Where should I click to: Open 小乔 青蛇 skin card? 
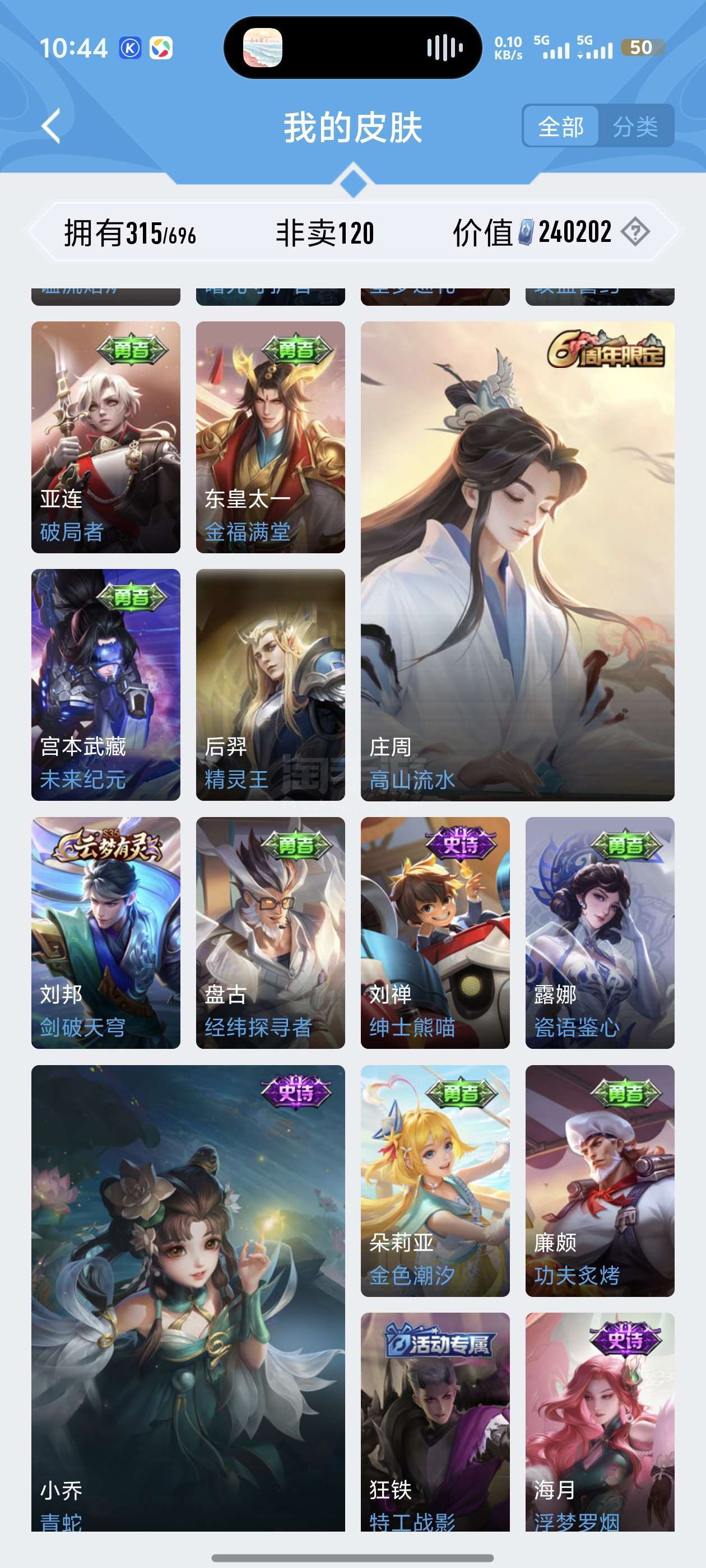[188, 1298]
